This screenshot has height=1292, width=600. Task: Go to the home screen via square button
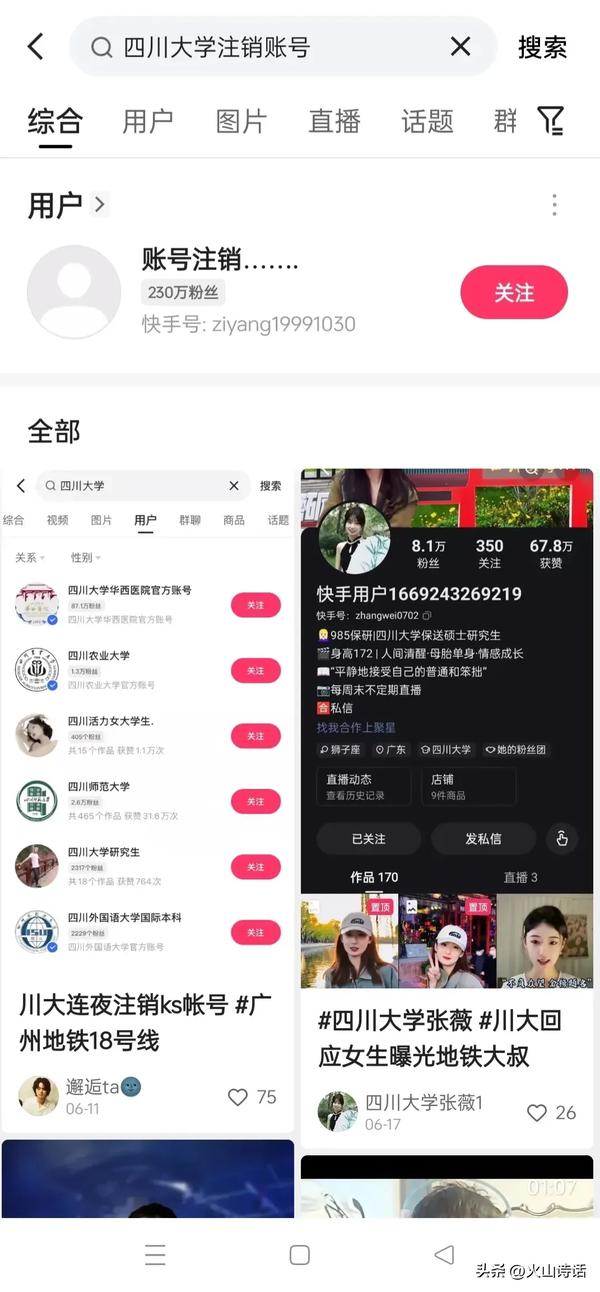[299, 1254]
